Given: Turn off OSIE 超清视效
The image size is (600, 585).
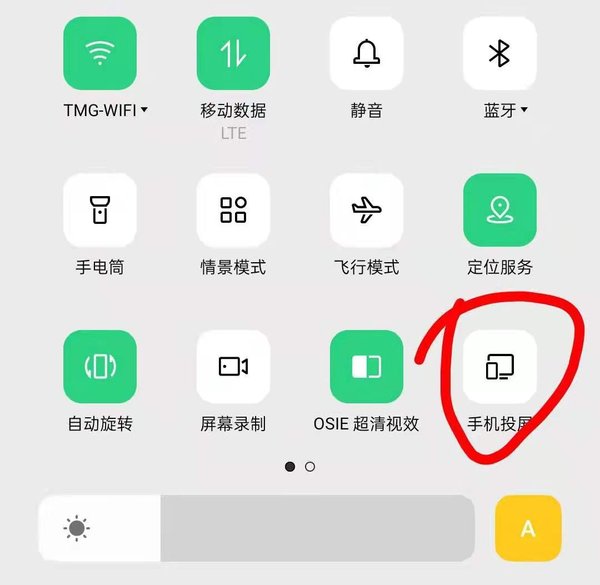Looking at the screenshot, I should pyautogui.click(x=366, y=367).
